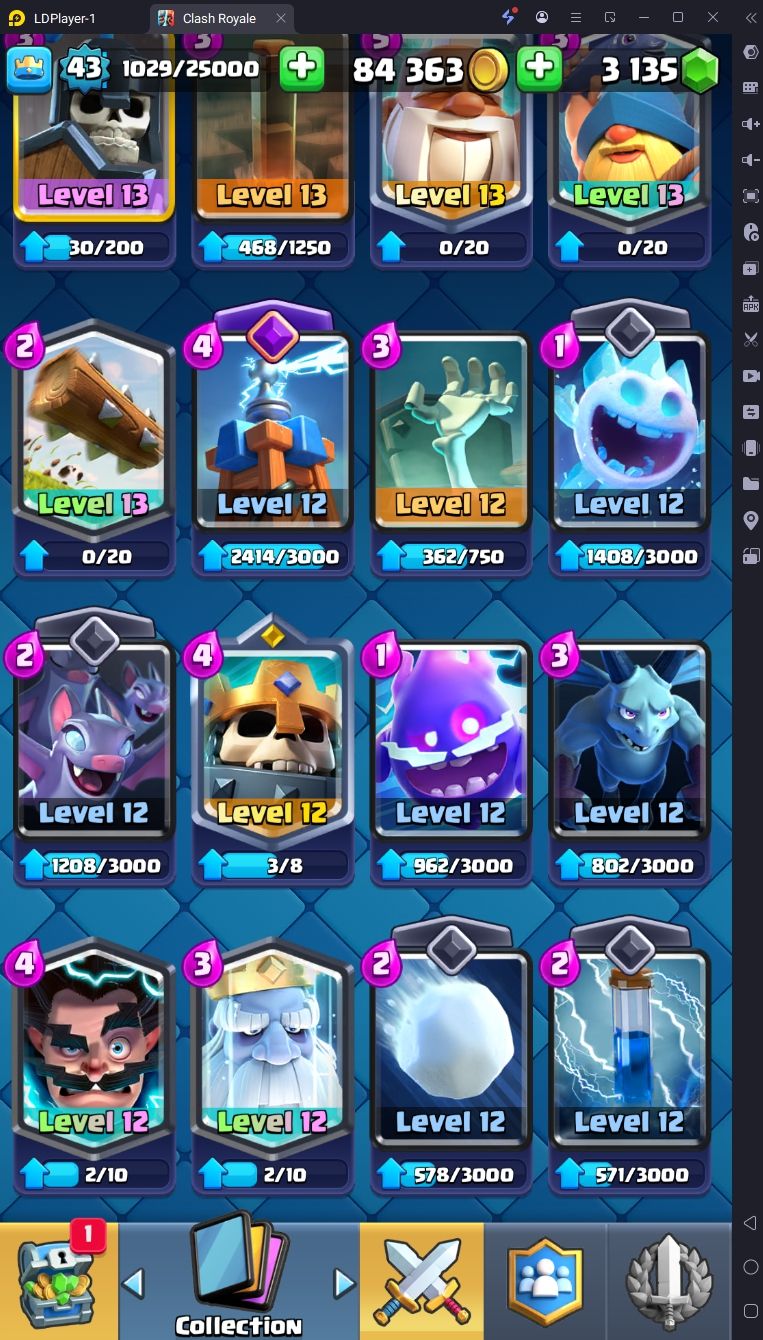Tap the green plus next to gold coins
The image size is (763, 1340).
[x=539, y=68]
